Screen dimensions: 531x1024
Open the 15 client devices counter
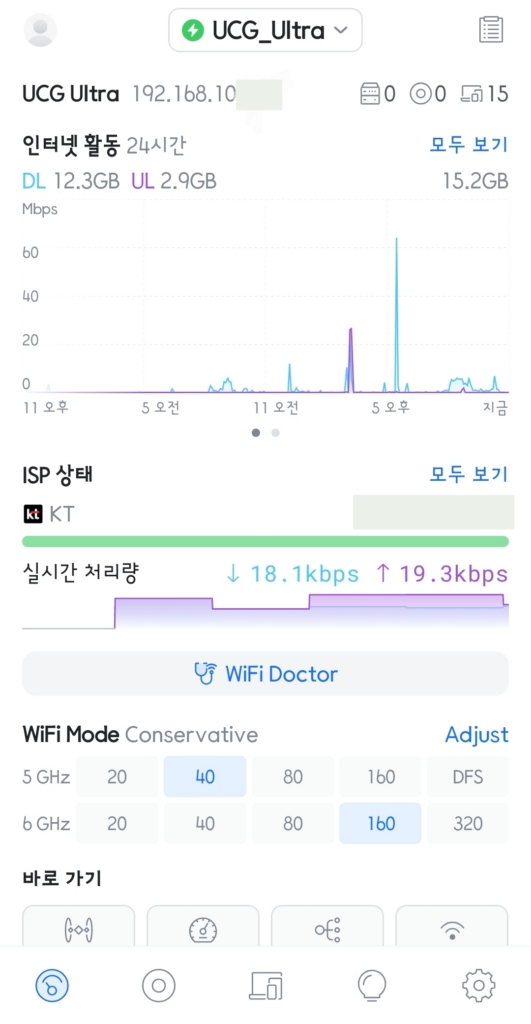[485, 95]
